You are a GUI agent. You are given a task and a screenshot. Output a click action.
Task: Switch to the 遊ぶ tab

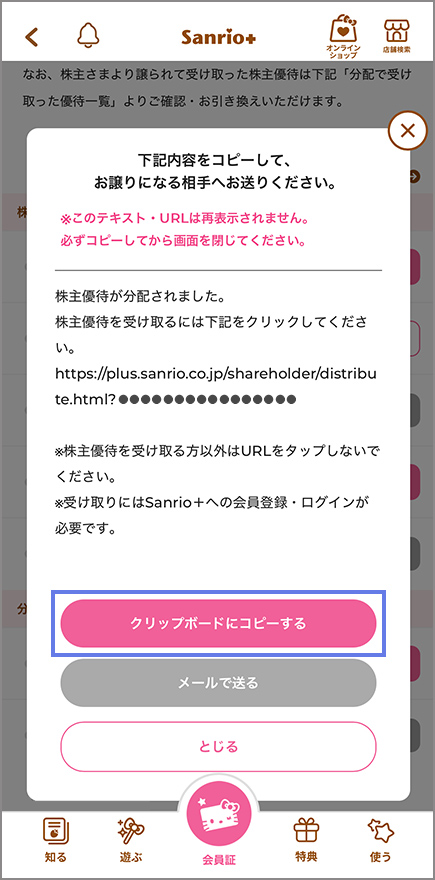[132, 838]
